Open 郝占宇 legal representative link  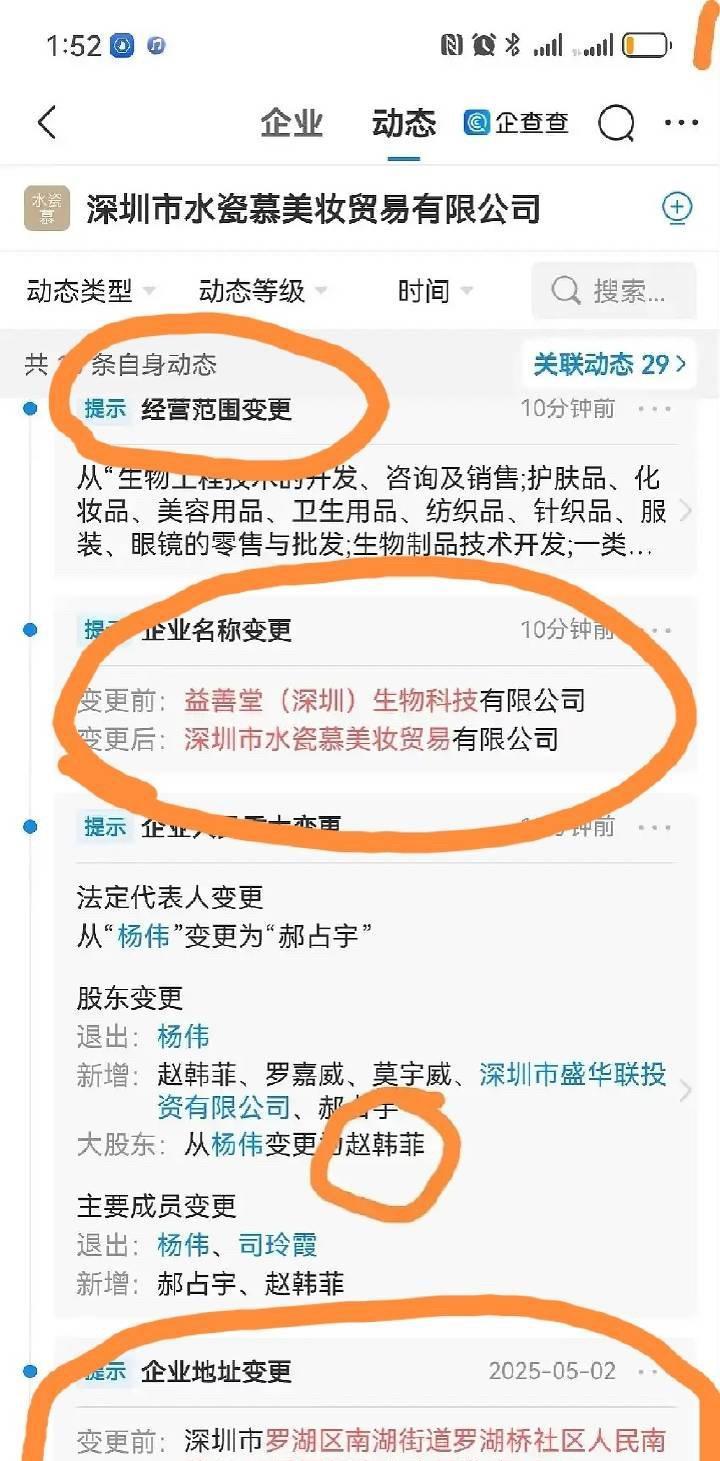317,937
